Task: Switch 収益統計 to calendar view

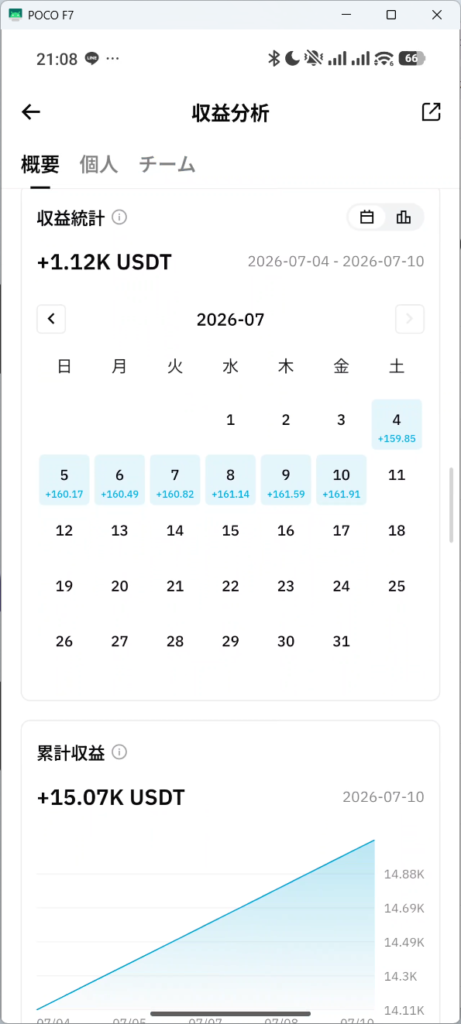Action: click(x=367, y=217)
